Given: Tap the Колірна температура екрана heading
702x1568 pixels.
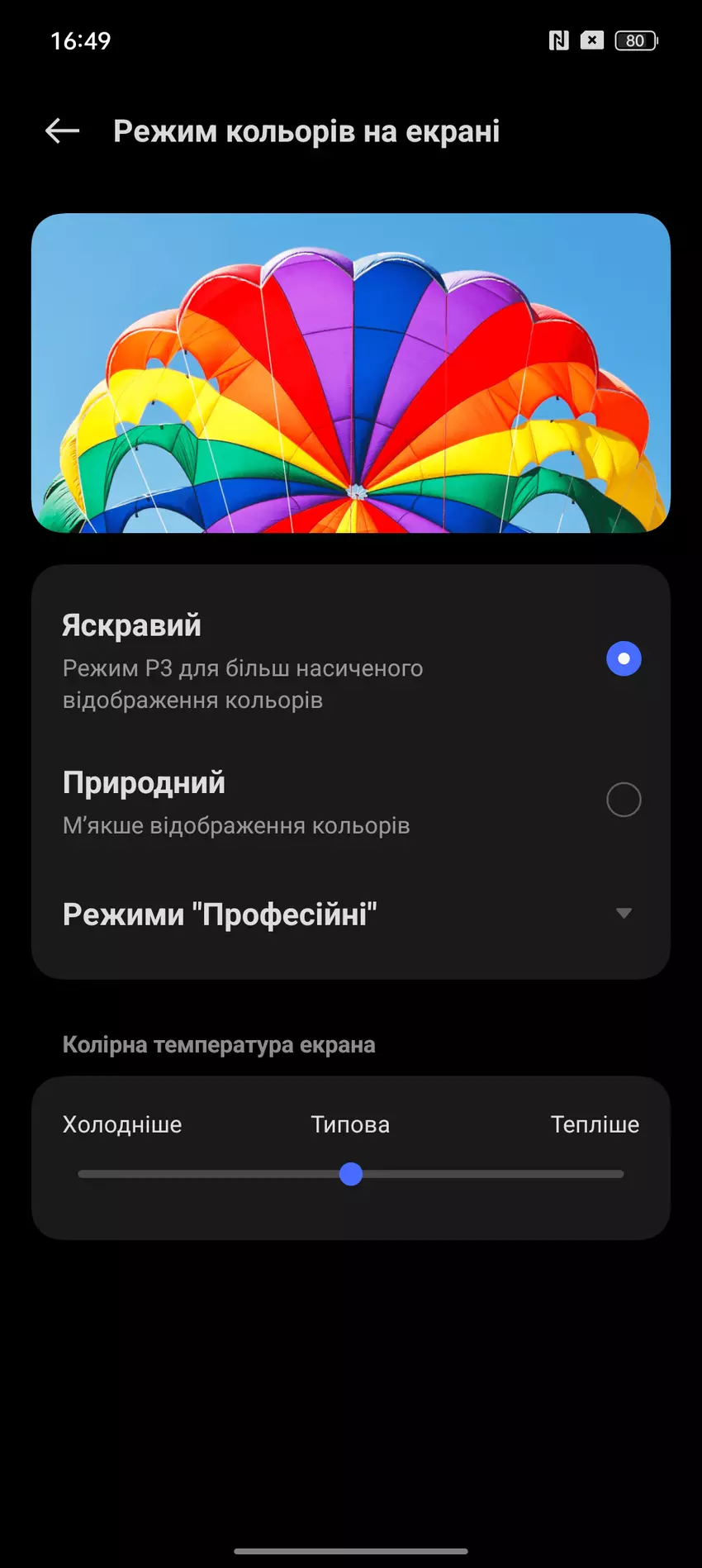Looking at the screenshot, I should (219, 1043).
